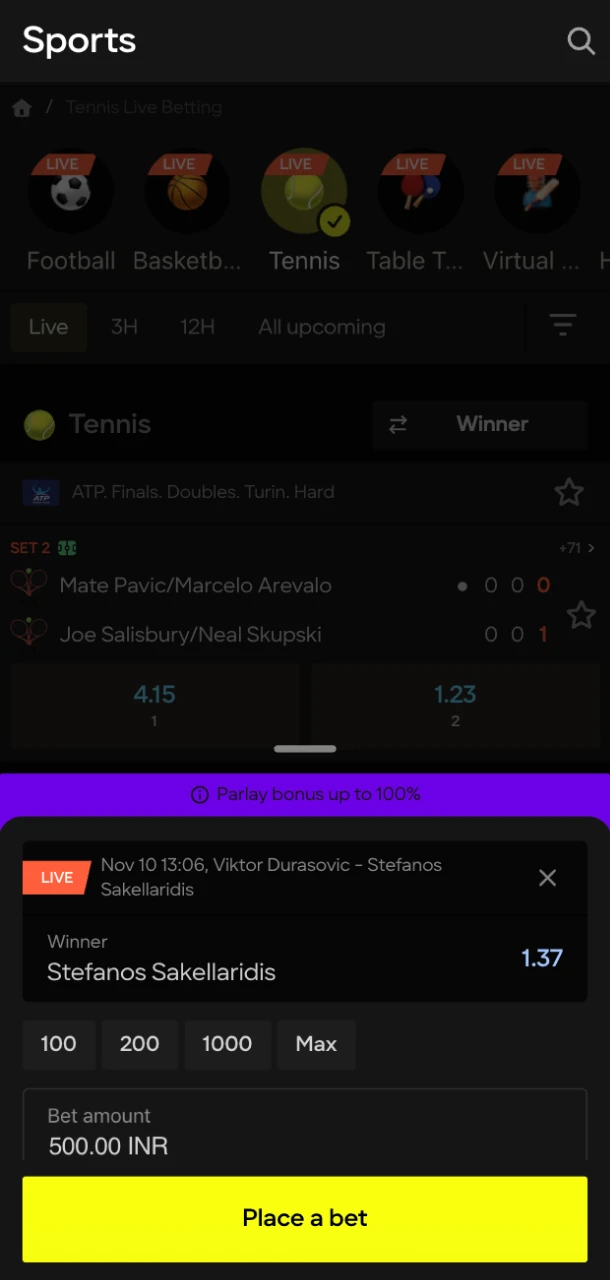Open the search icon in Sports header
The image size is (610, 1280).
(x=580, y=41)
